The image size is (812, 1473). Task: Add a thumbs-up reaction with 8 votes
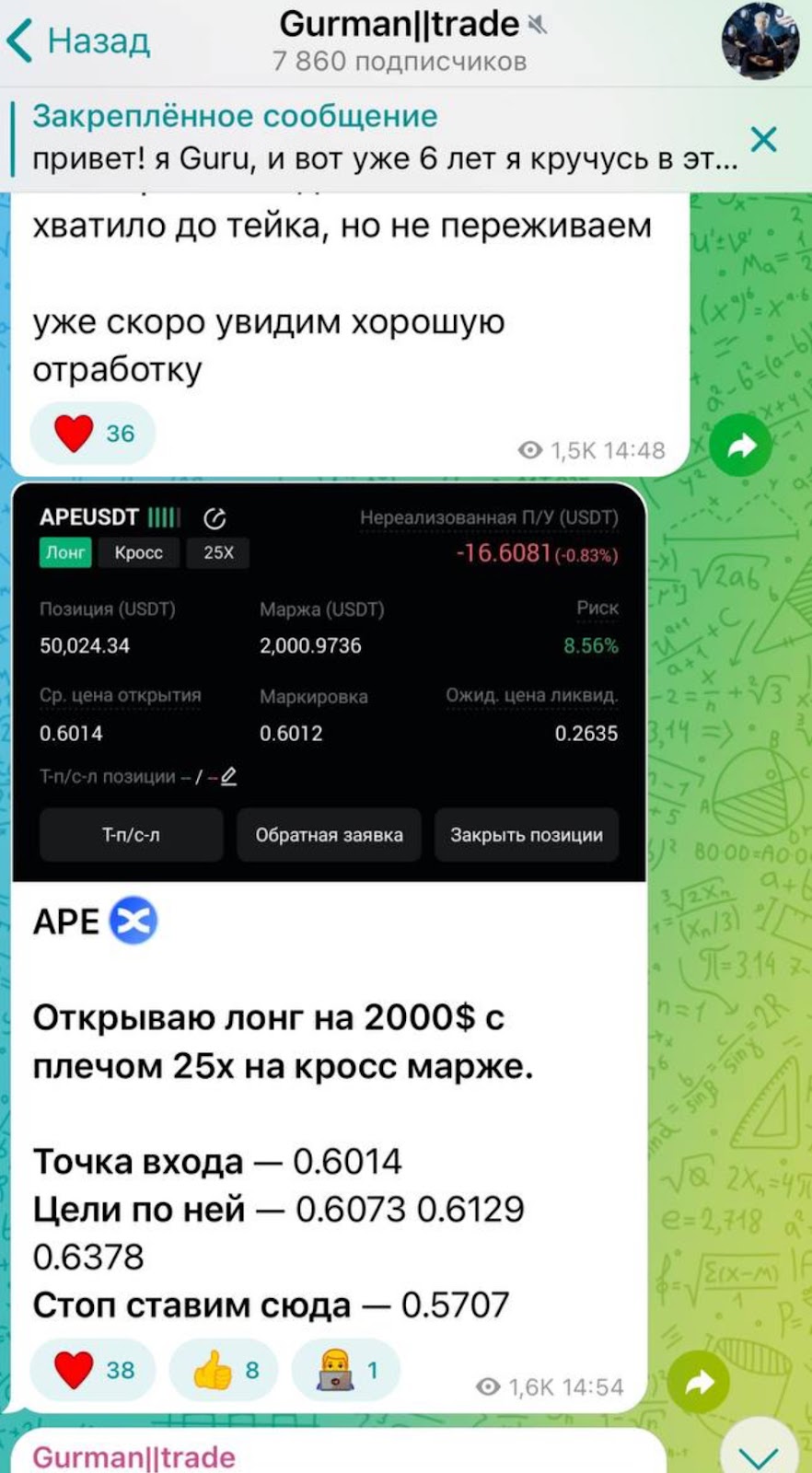pos(226,1370)
